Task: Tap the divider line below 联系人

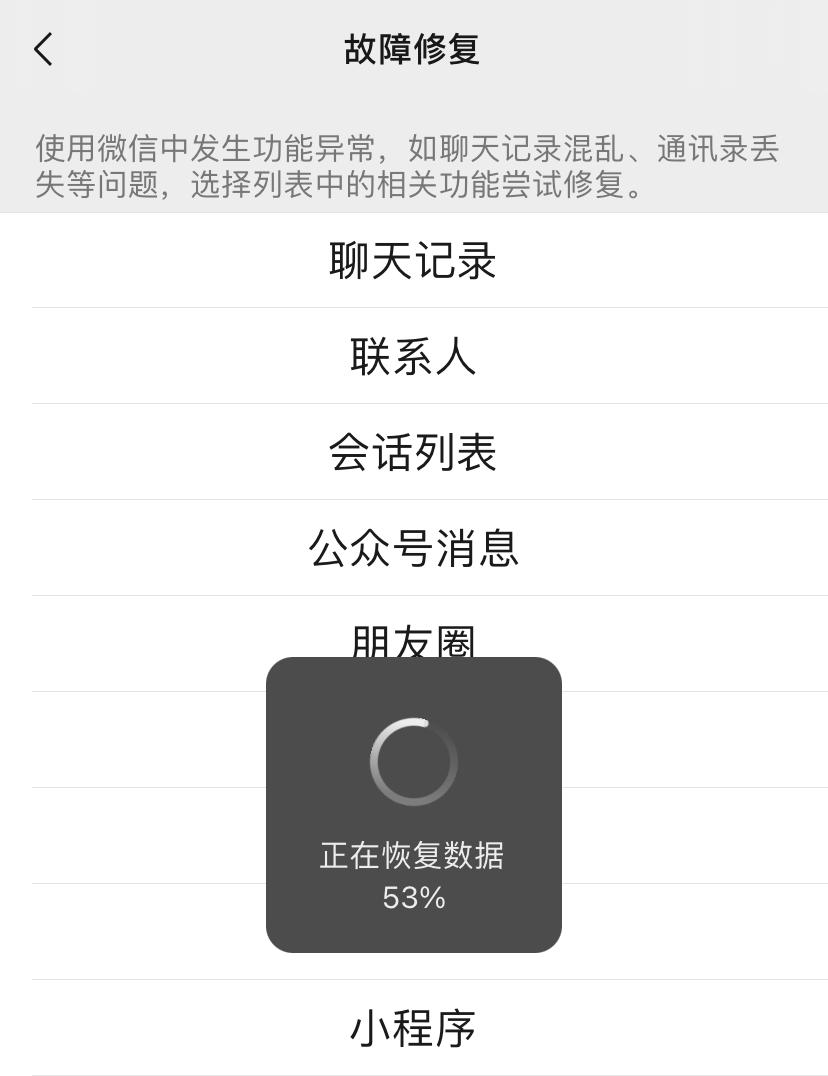Action: click(x=413, y=403)
